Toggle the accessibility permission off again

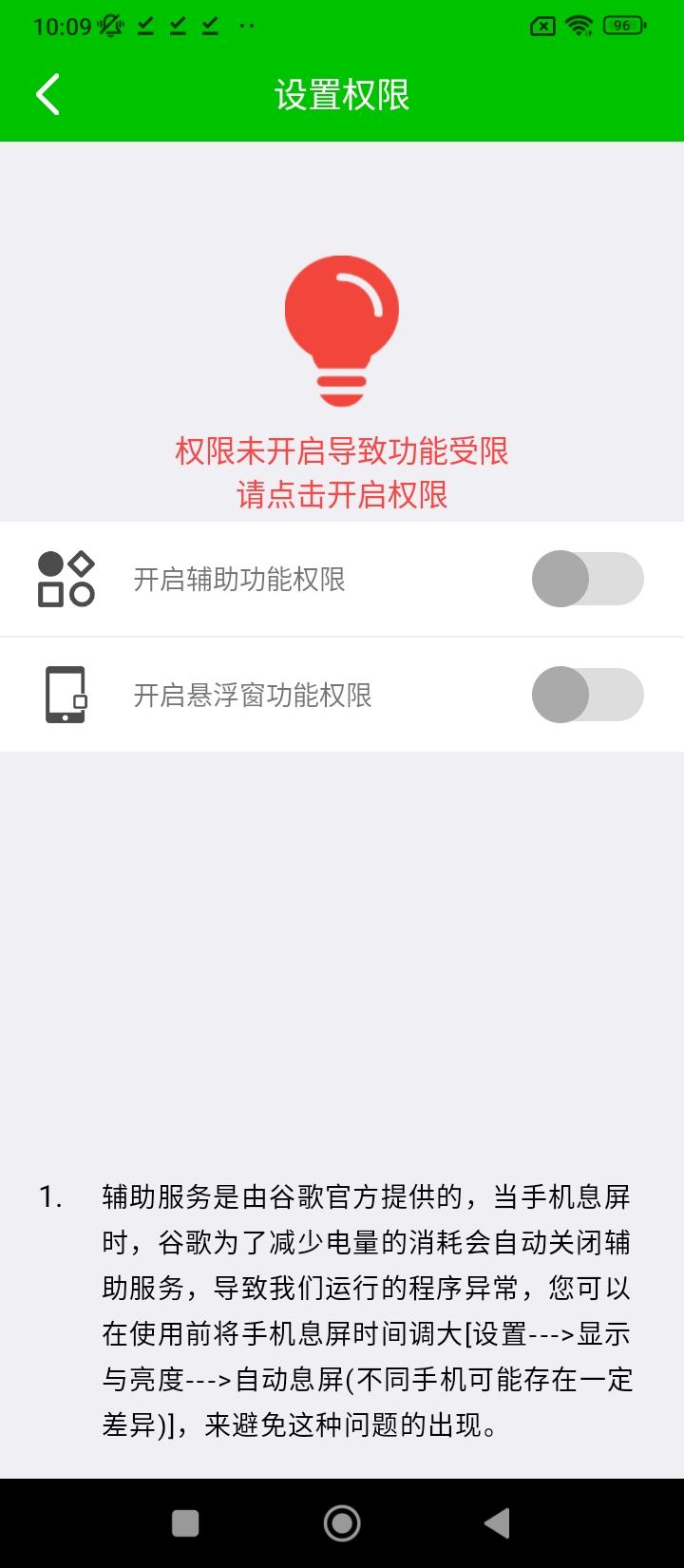click(x=587, y=579)
